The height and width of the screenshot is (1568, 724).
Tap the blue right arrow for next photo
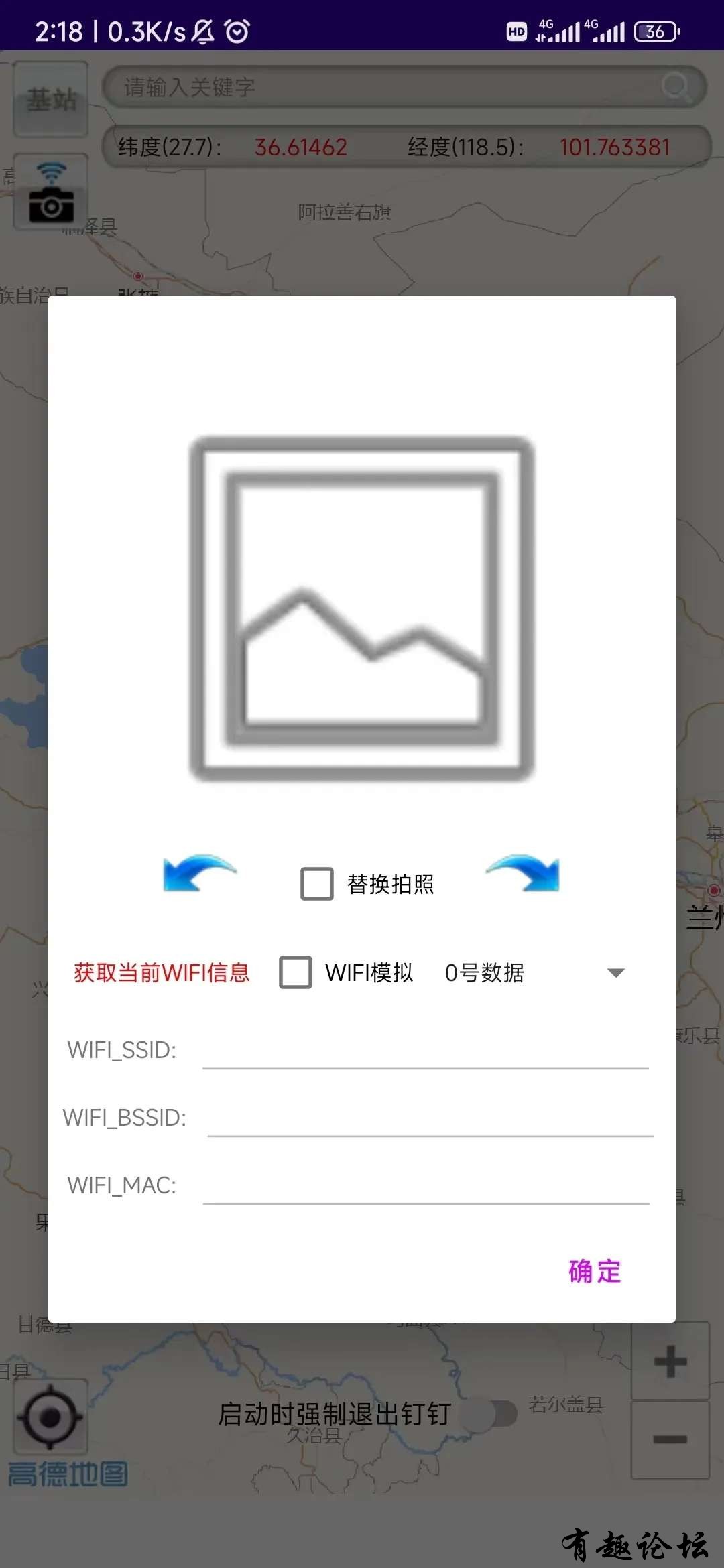[523, 873]
